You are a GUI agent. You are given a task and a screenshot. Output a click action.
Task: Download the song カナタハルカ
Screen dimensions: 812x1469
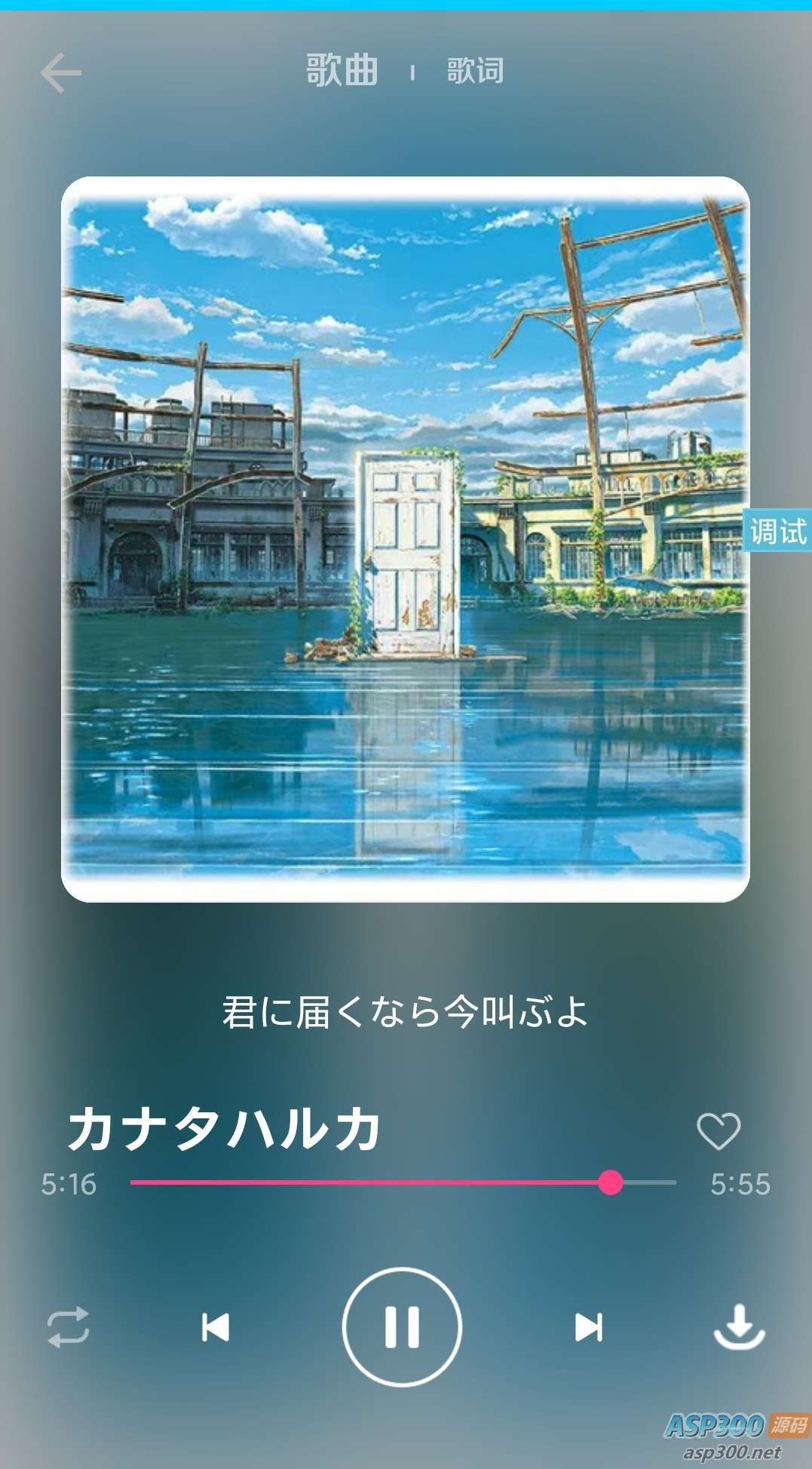(x=739, y=1326)
